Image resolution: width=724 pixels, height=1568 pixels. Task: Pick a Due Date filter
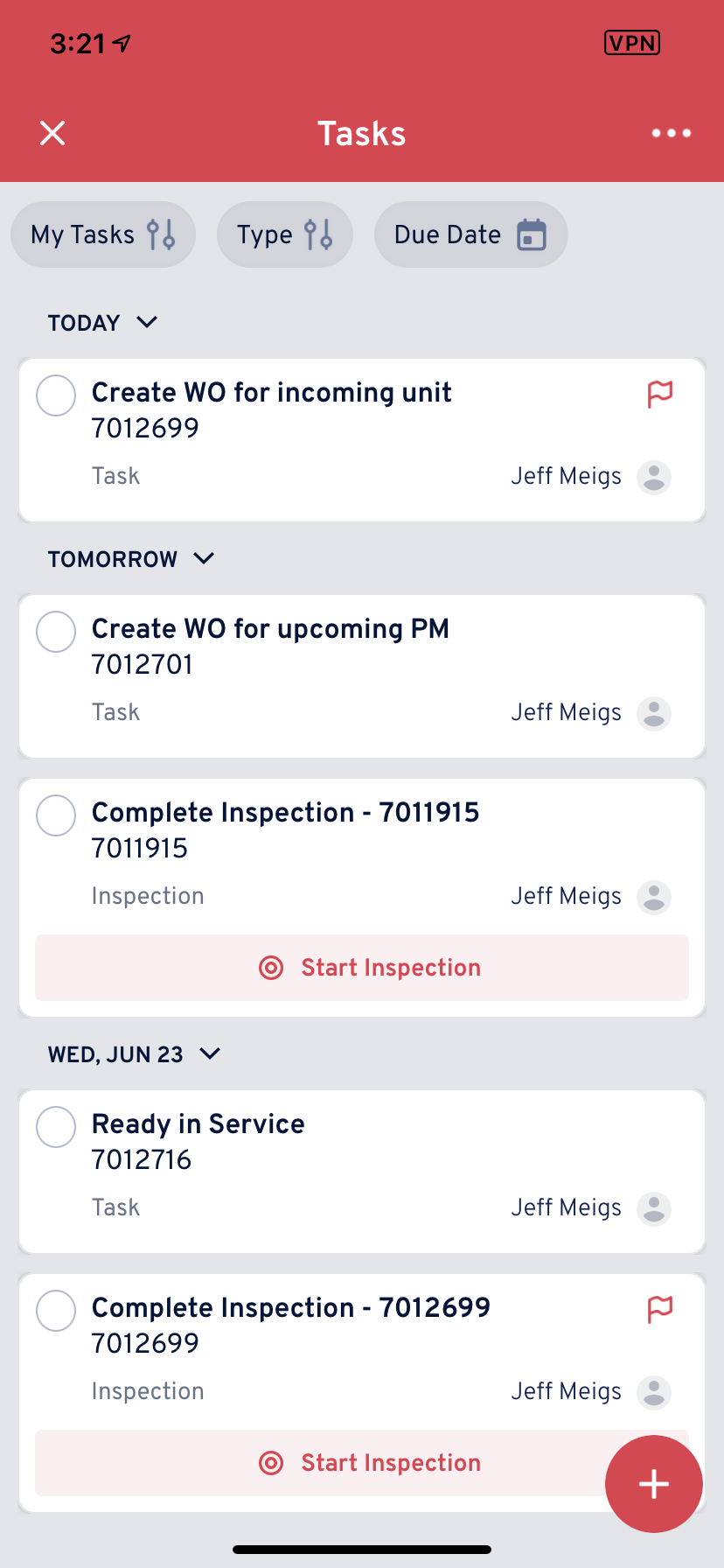pos(471,234)
